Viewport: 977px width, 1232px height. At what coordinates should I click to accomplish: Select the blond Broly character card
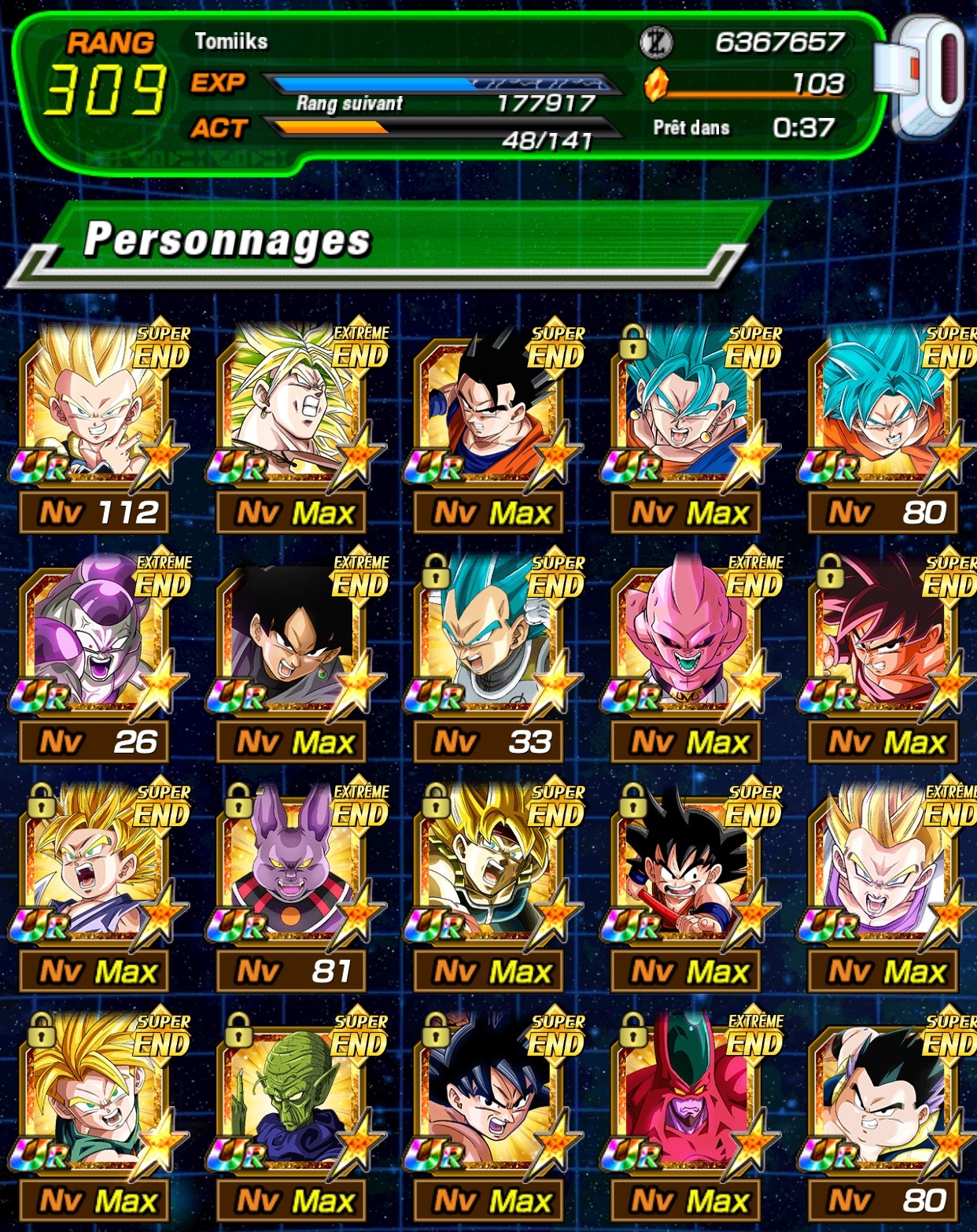click(293, 417)
